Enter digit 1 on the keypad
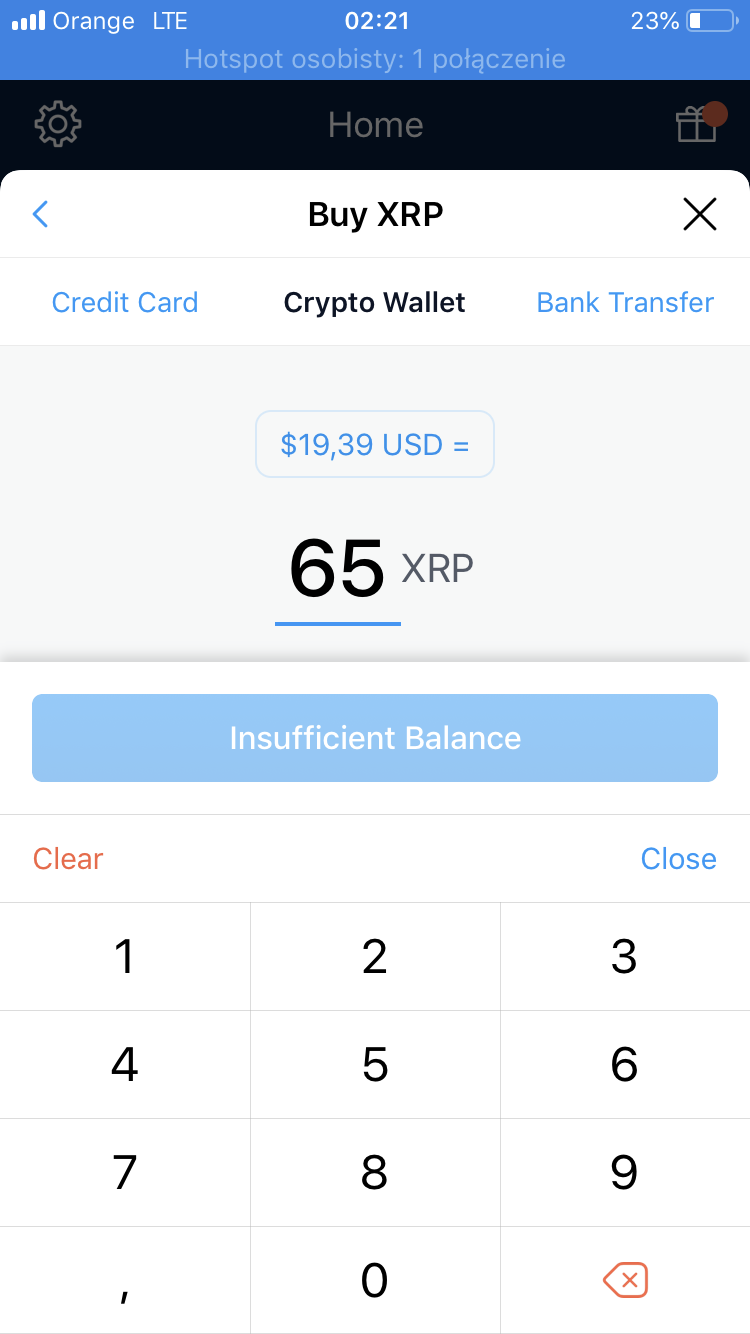Screen dimensions: 750x1334 click(x=125, y=957)
